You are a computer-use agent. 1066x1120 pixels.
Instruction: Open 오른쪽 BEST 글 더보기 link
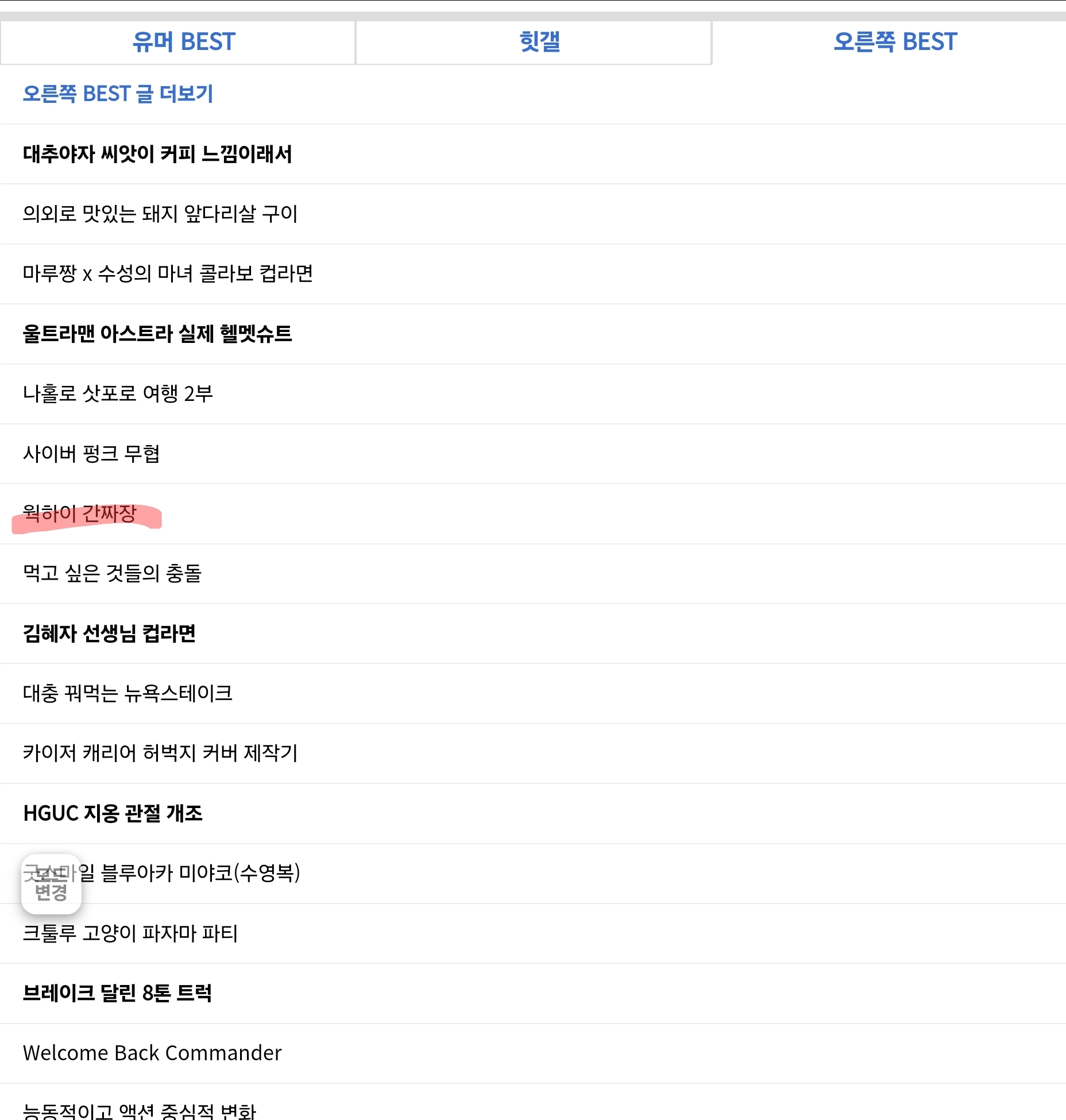(x=118, y=94)
